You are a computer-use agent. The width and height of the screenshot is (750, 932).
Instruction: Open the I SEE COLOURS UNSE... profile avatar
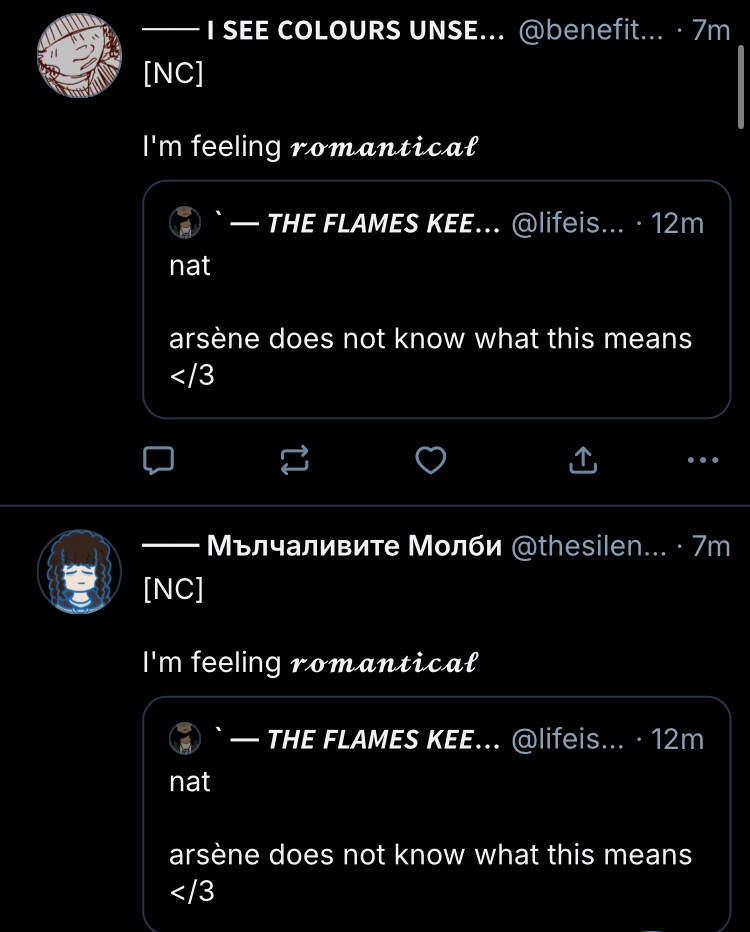point(79,56)
